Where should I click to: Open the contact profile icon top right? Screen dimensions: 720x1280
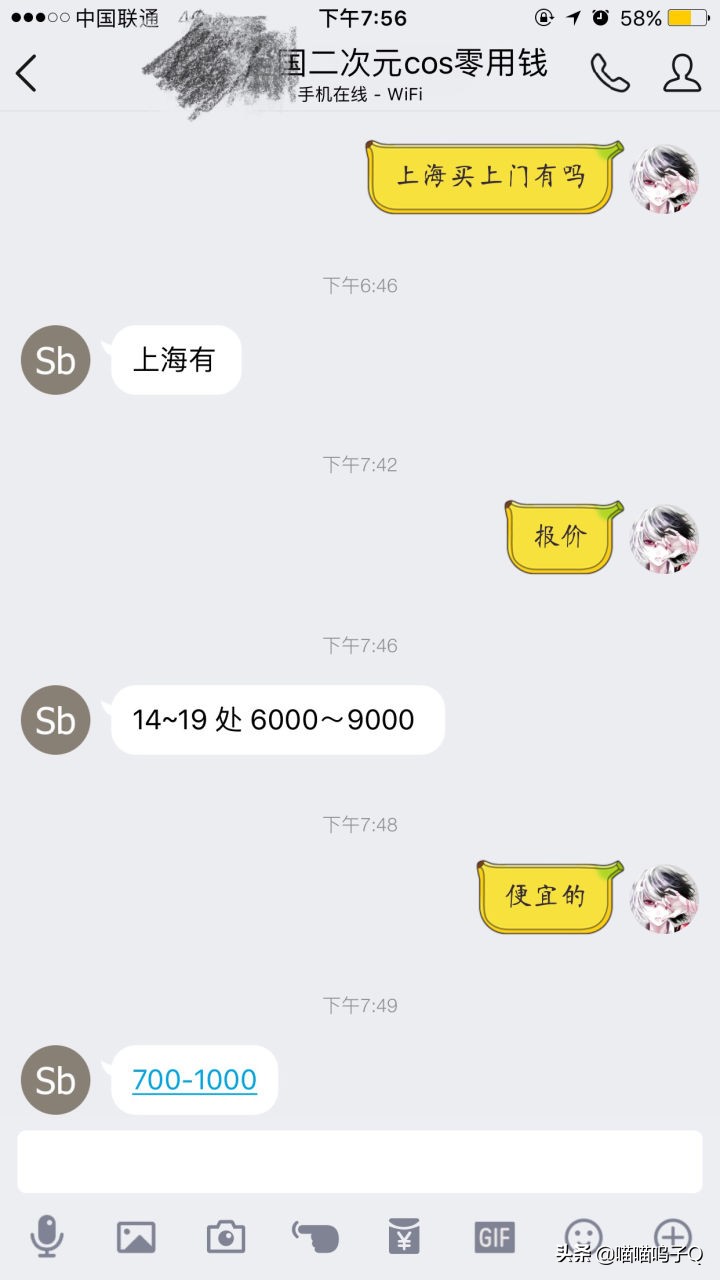(x=682, y=73)
